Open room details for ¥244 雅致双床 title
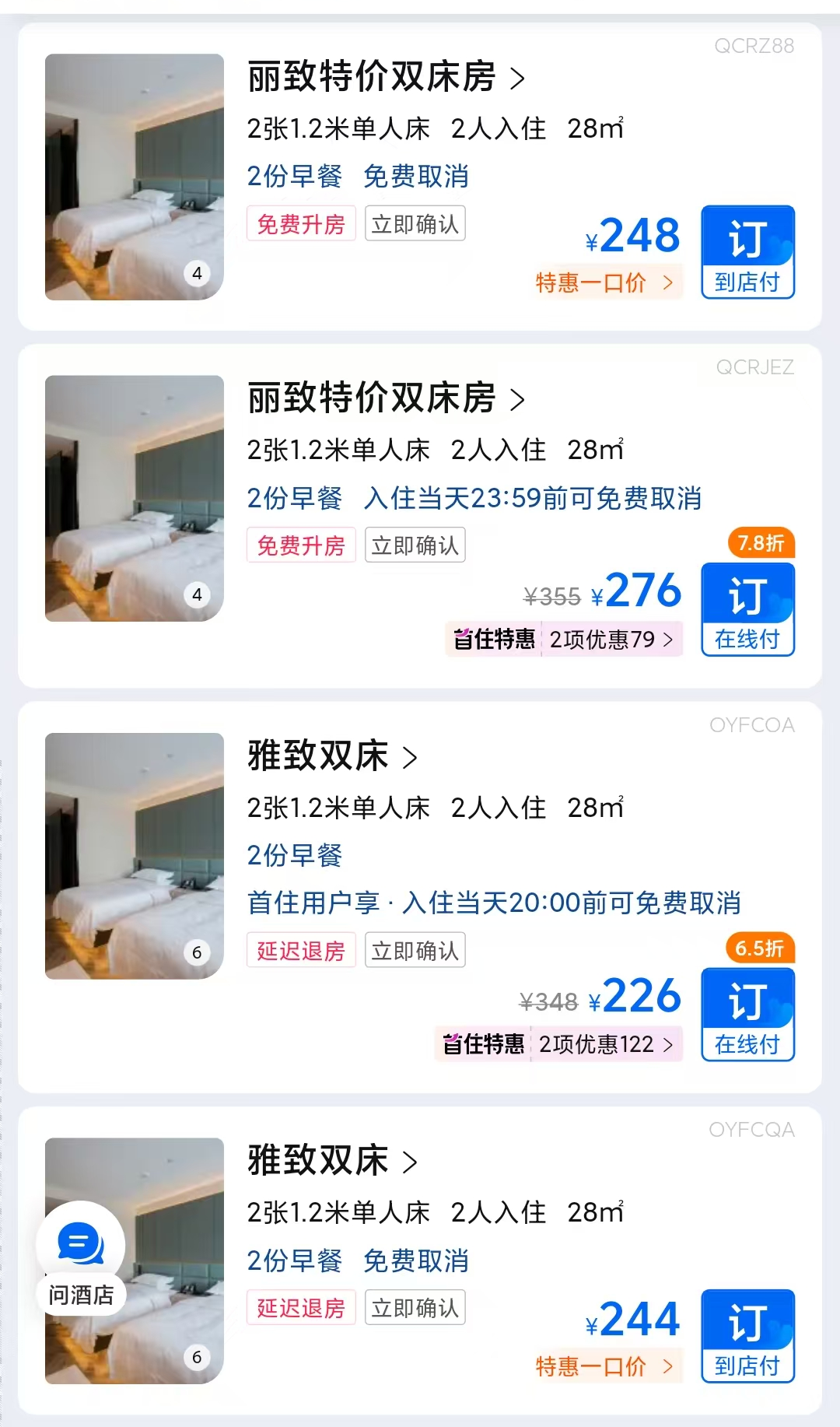The width and height of the screenshot is (840, 1427). coord(332,1161)
